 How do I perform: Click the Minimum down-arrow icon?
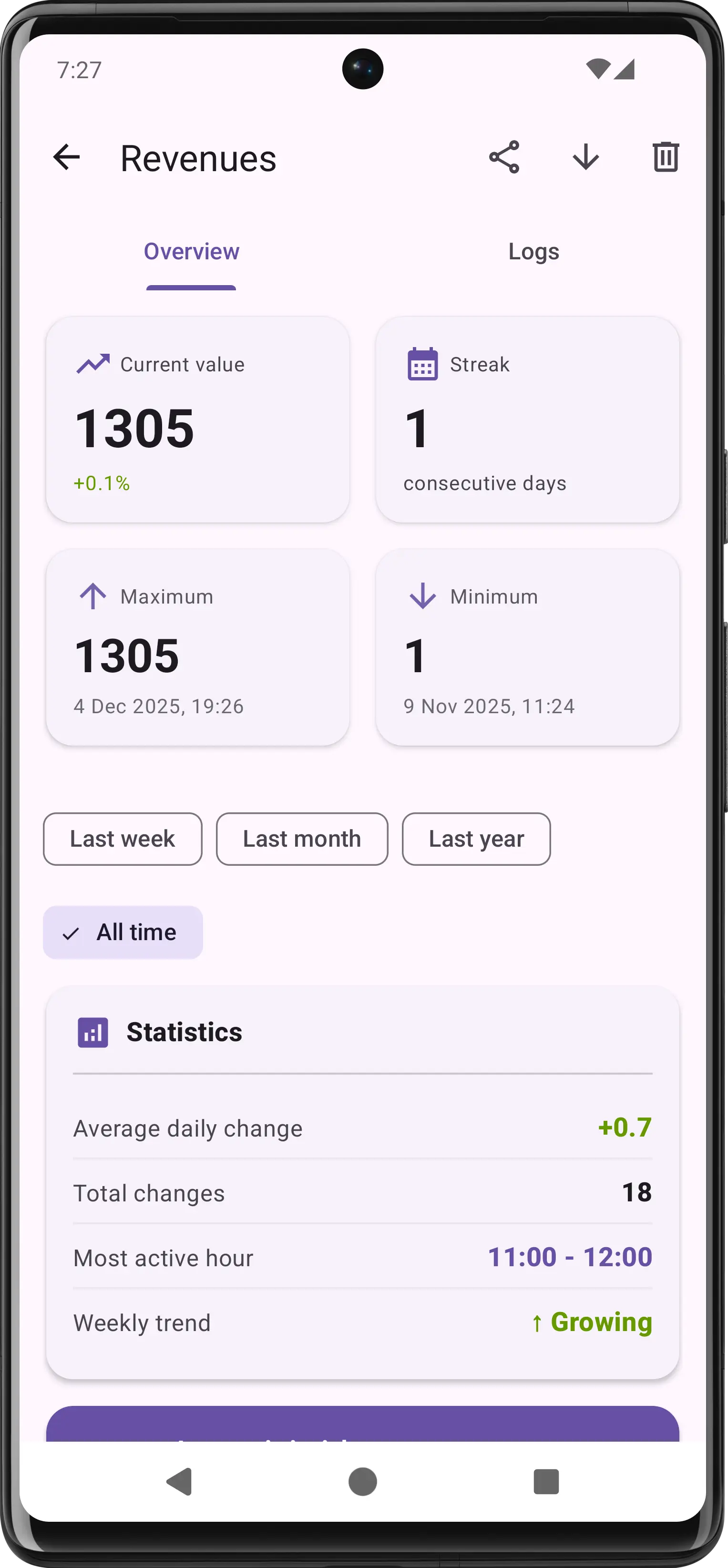coord(421,595)
